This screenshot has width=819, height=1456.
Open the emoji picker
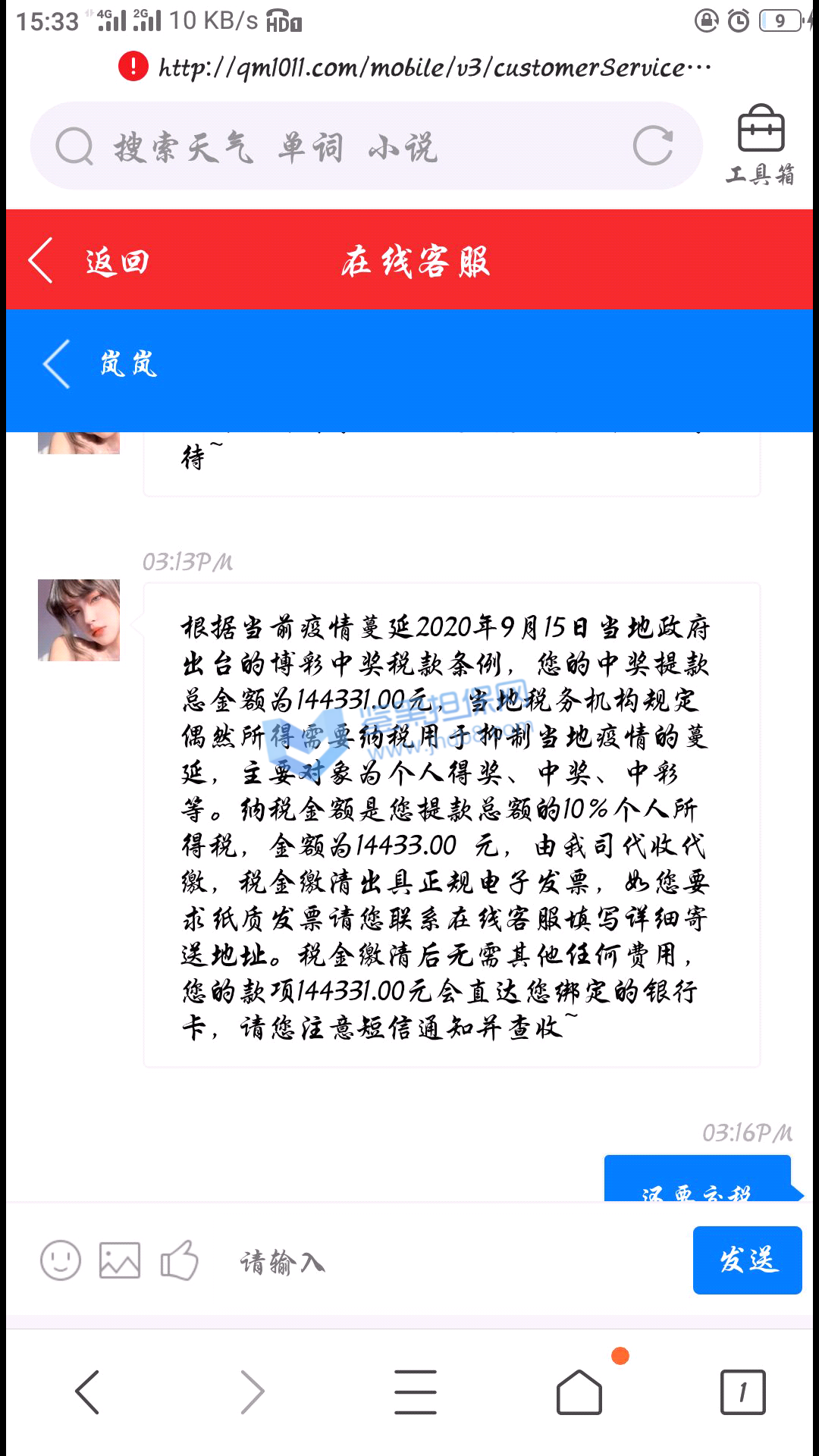click(x=61, y=1260)
